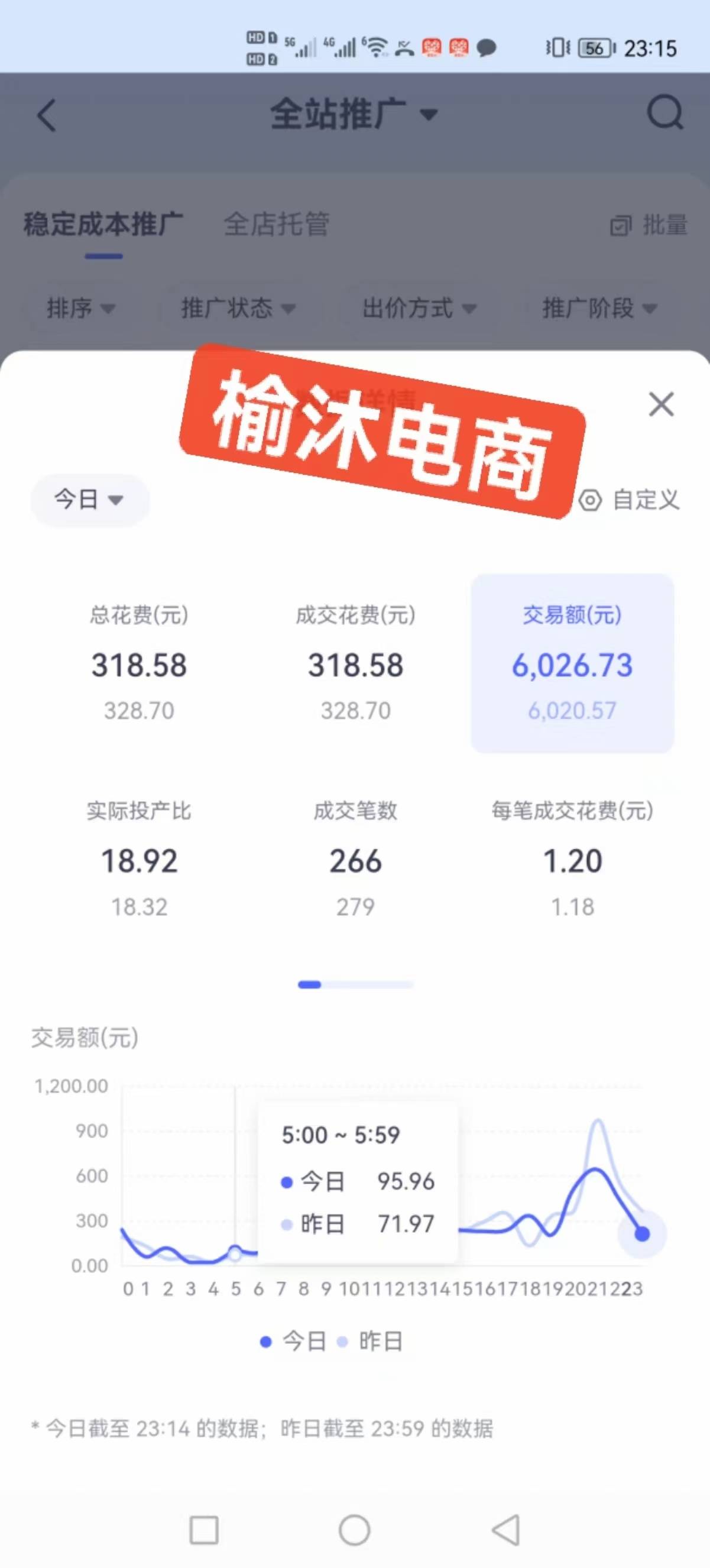710x1568 pixels.
Task: Select the 每笔成交花费(元) metric card
Action: [x=572, y=858]
